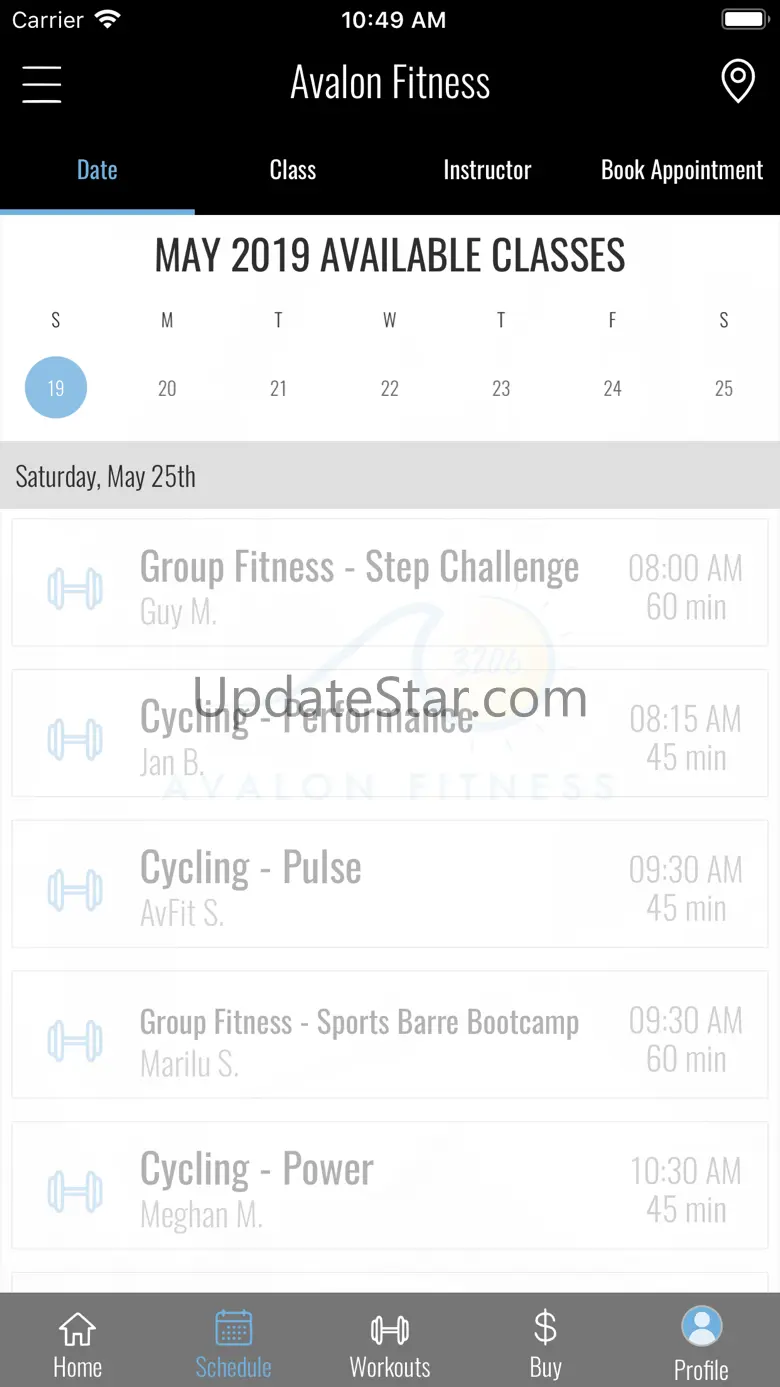Go to the Home tab
Screen dimensions: 780x1387
click(78, 1345)
